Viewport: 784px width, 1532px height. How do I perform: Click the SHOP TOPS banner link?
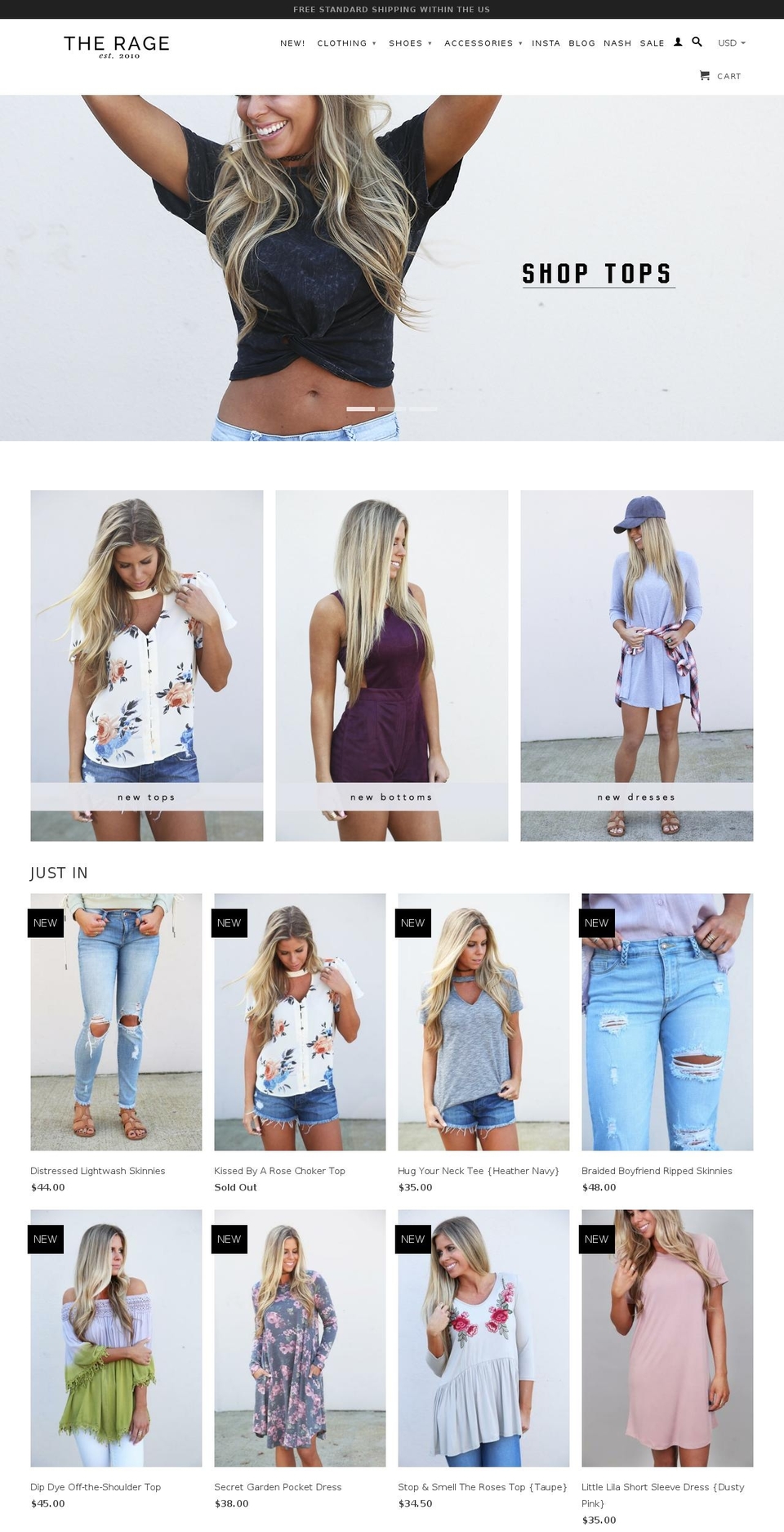point(597,273)
